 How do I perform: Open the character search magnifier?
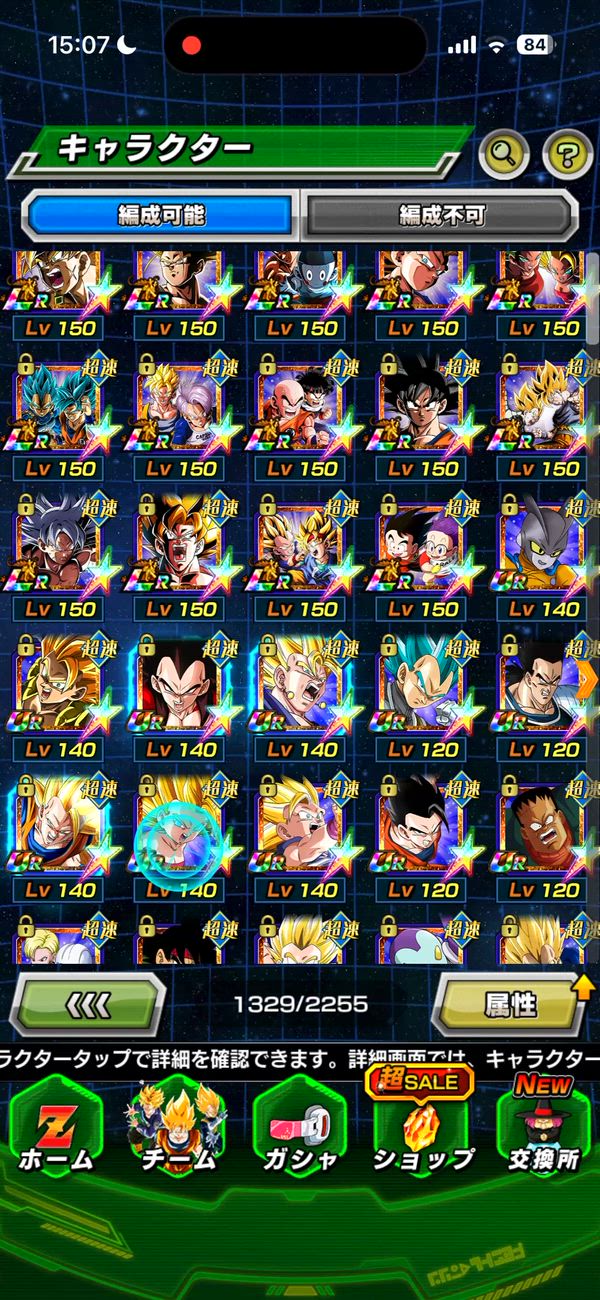(504, 153)
